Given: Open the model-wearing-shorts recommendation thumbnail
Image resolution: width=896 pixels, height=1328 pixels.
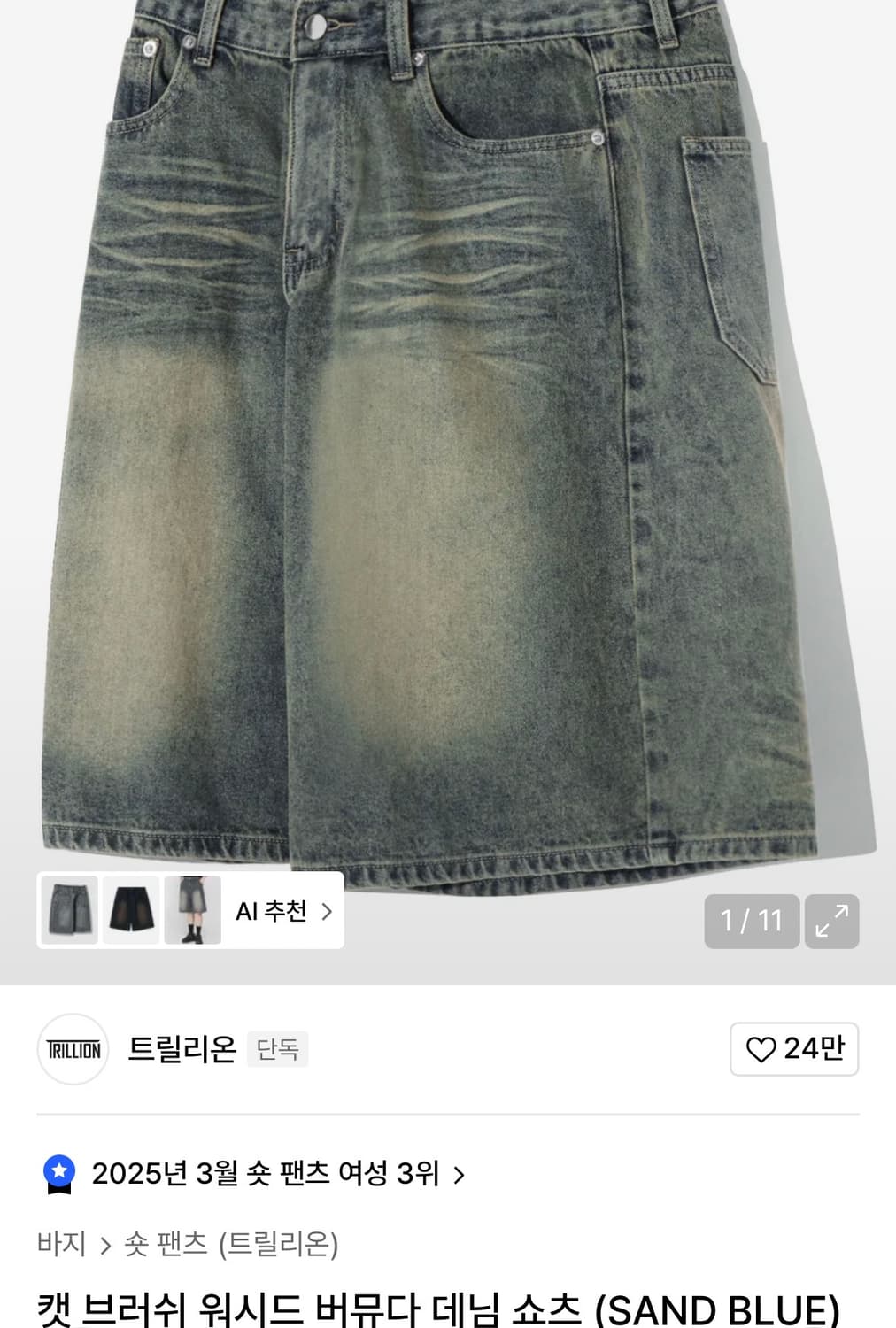Looking at the screenshot, I should pos(193,910).
